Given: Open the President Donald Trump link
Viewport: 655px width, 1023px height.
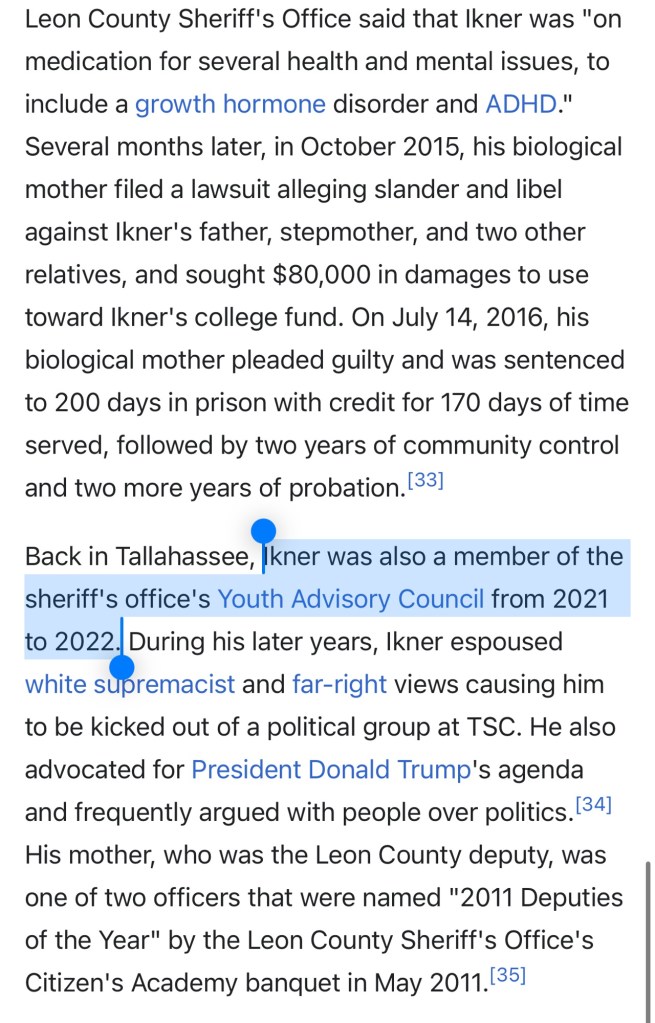Looking at the screenshot, I should click(x=331, y=770).
